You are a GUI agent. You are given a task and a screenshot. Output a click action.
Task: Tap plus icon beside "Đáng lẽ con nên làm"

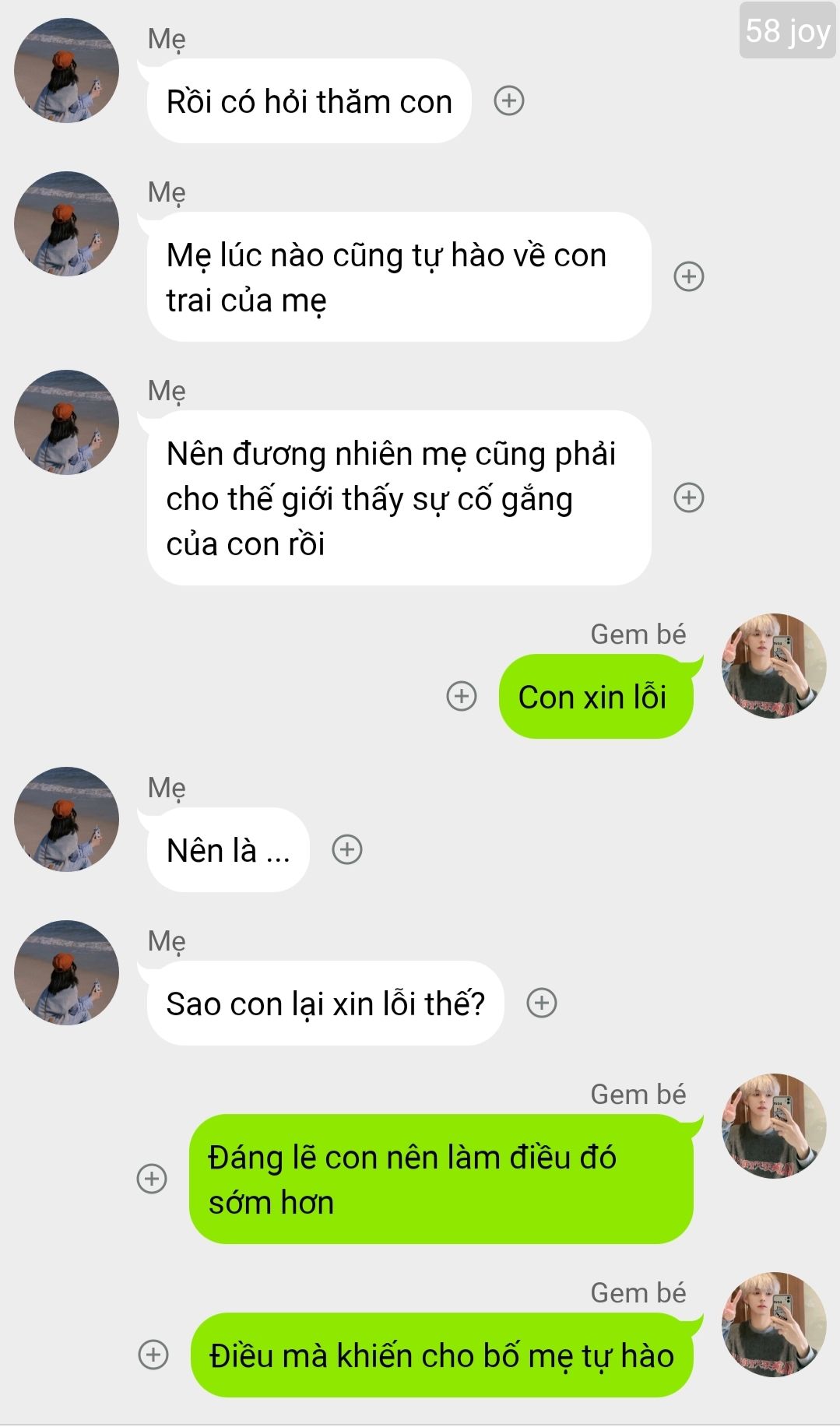point(152,1179)
